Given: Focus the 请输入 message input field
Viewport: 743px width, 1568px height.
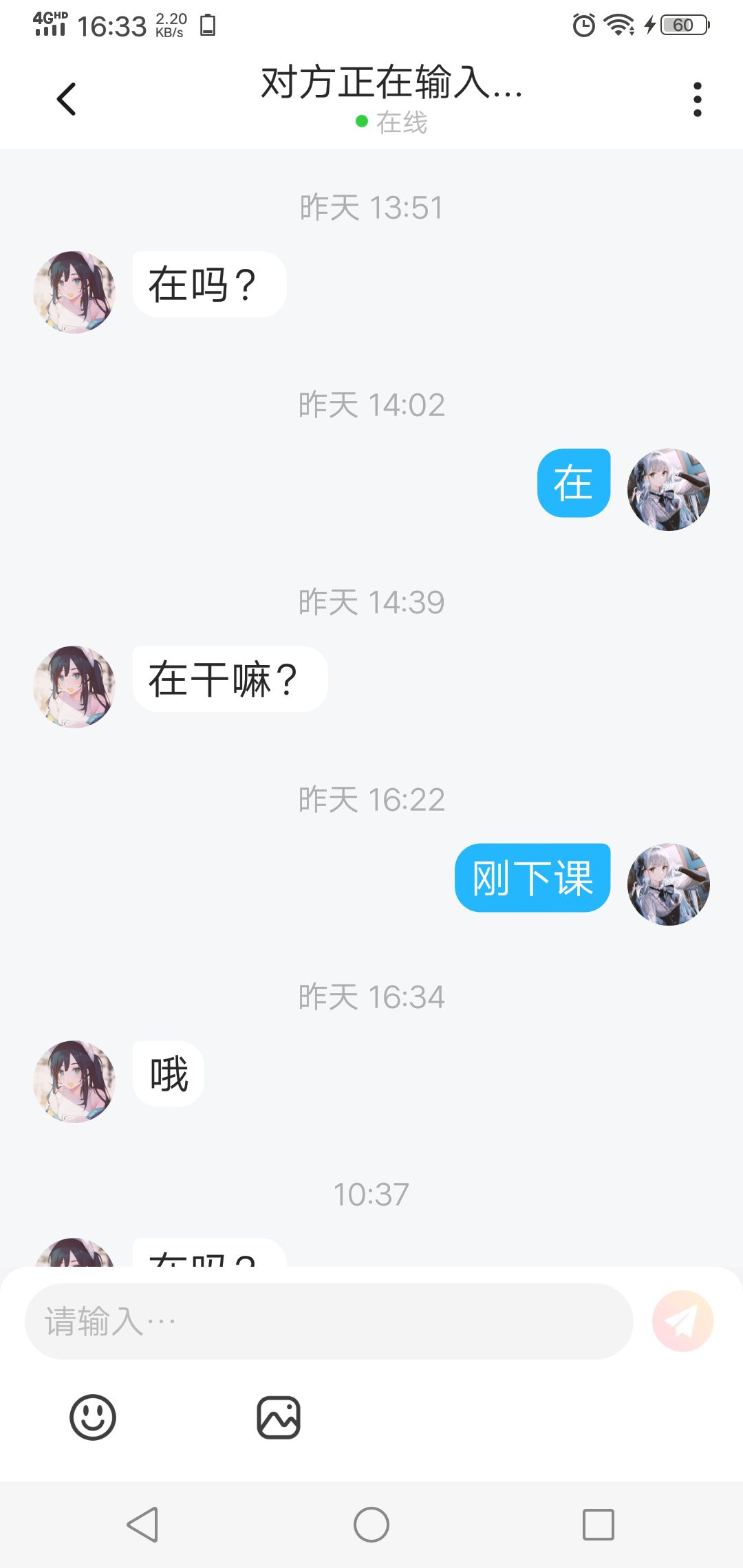Looking at the screenshot, I should coord(329,1321).
